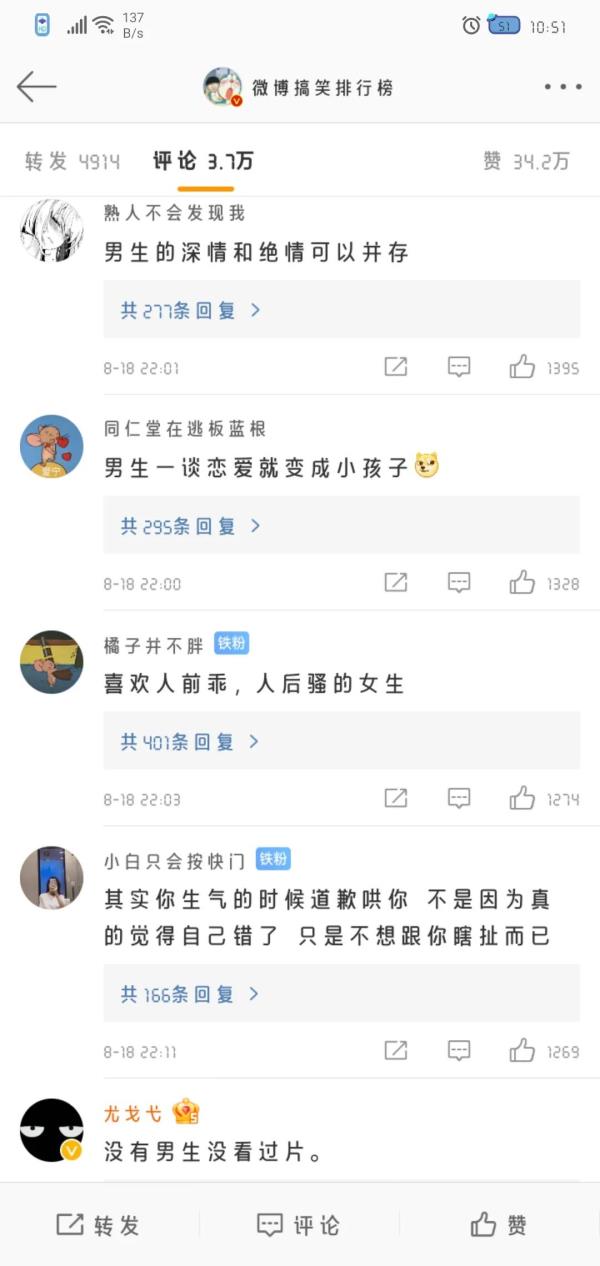Like the comment by 熟人不会发现我
Screen dimensions: 600x1266
[522, 367]
